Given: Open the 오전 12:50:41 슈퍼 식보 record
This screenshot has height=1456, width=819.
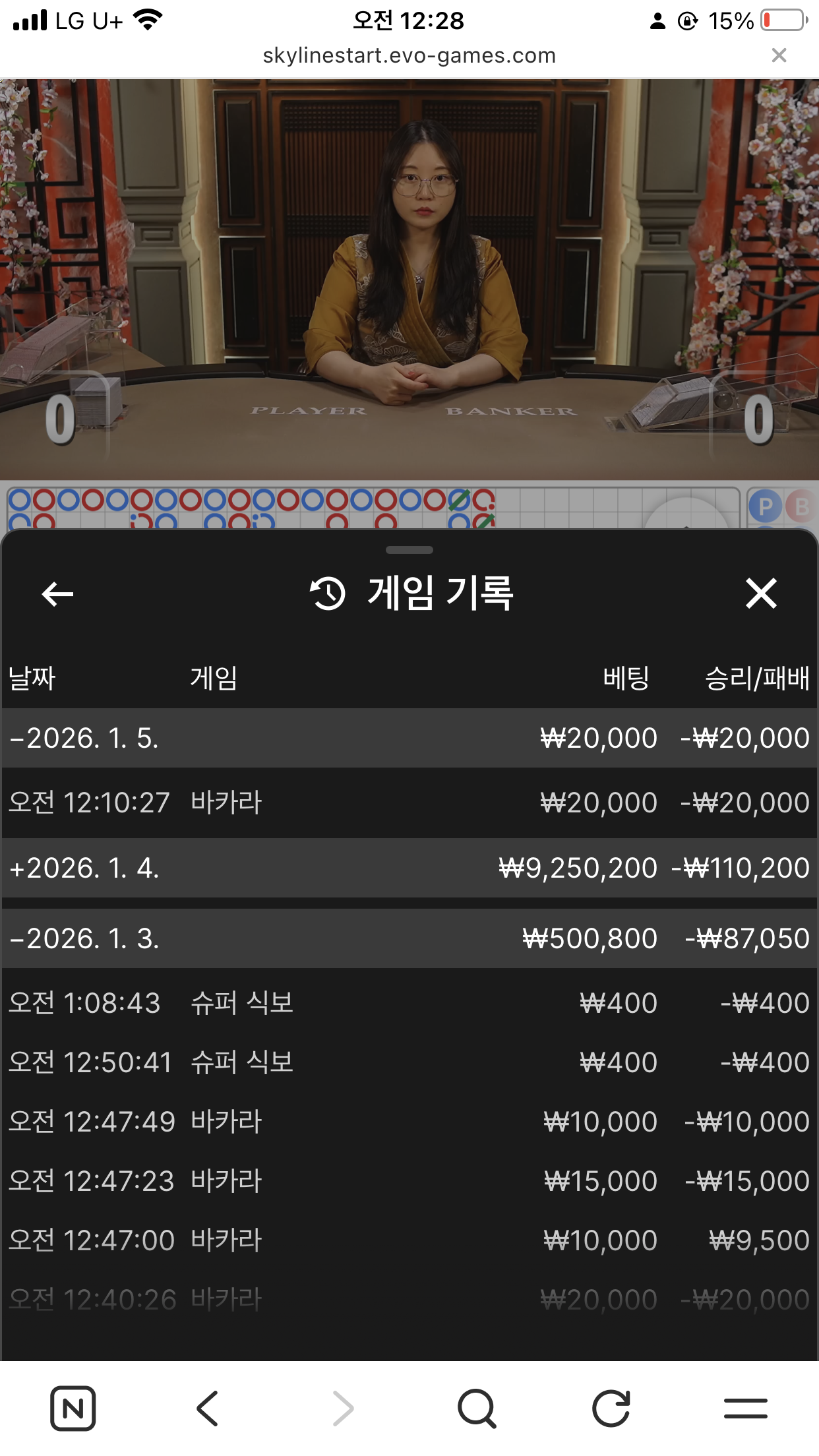Looking at the screenshot, I should click(409, 1062).
